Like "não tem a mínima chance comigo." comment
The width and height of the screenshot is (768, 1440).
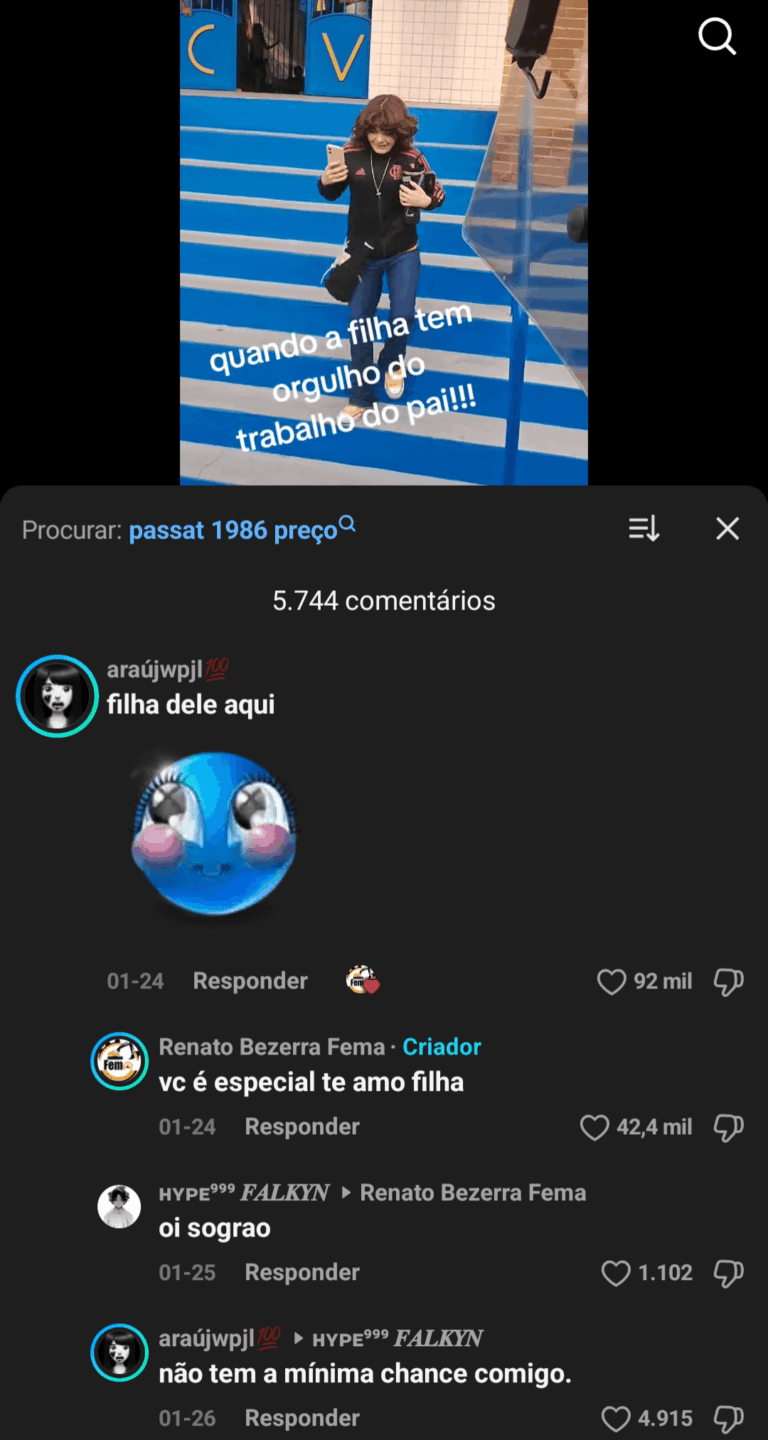coord(615,1418)
